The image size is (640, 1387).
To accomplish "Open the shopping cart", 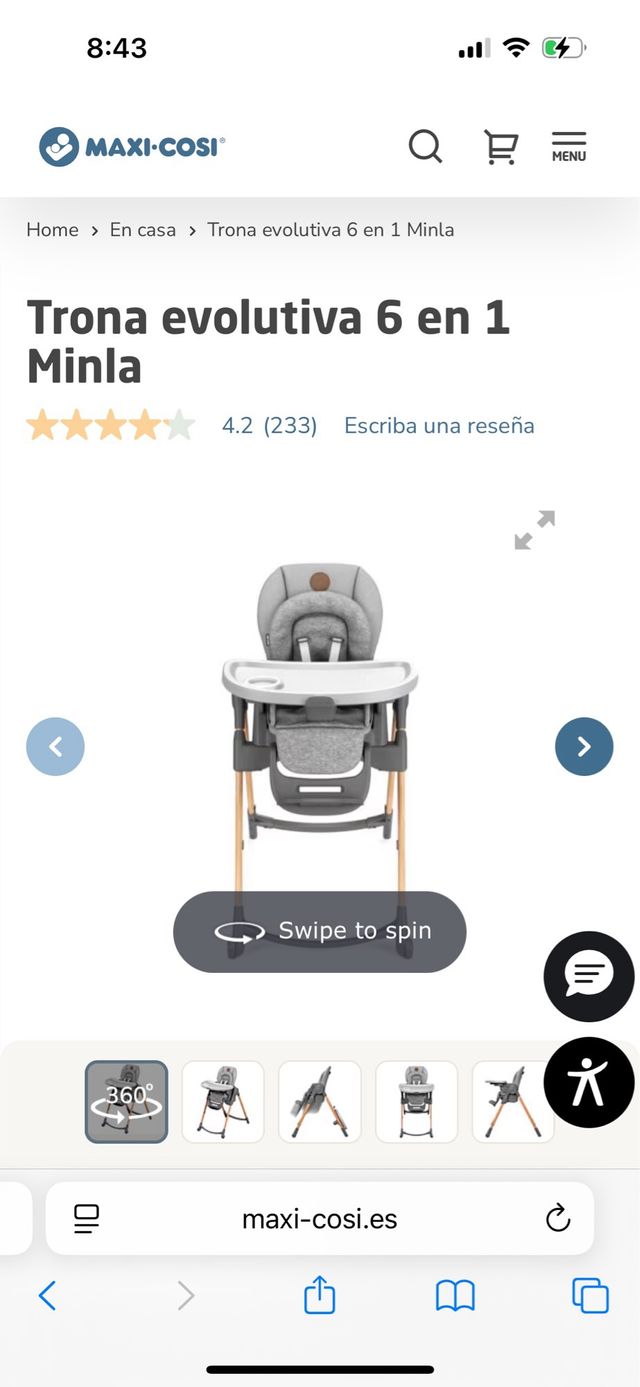I will 500,147.
